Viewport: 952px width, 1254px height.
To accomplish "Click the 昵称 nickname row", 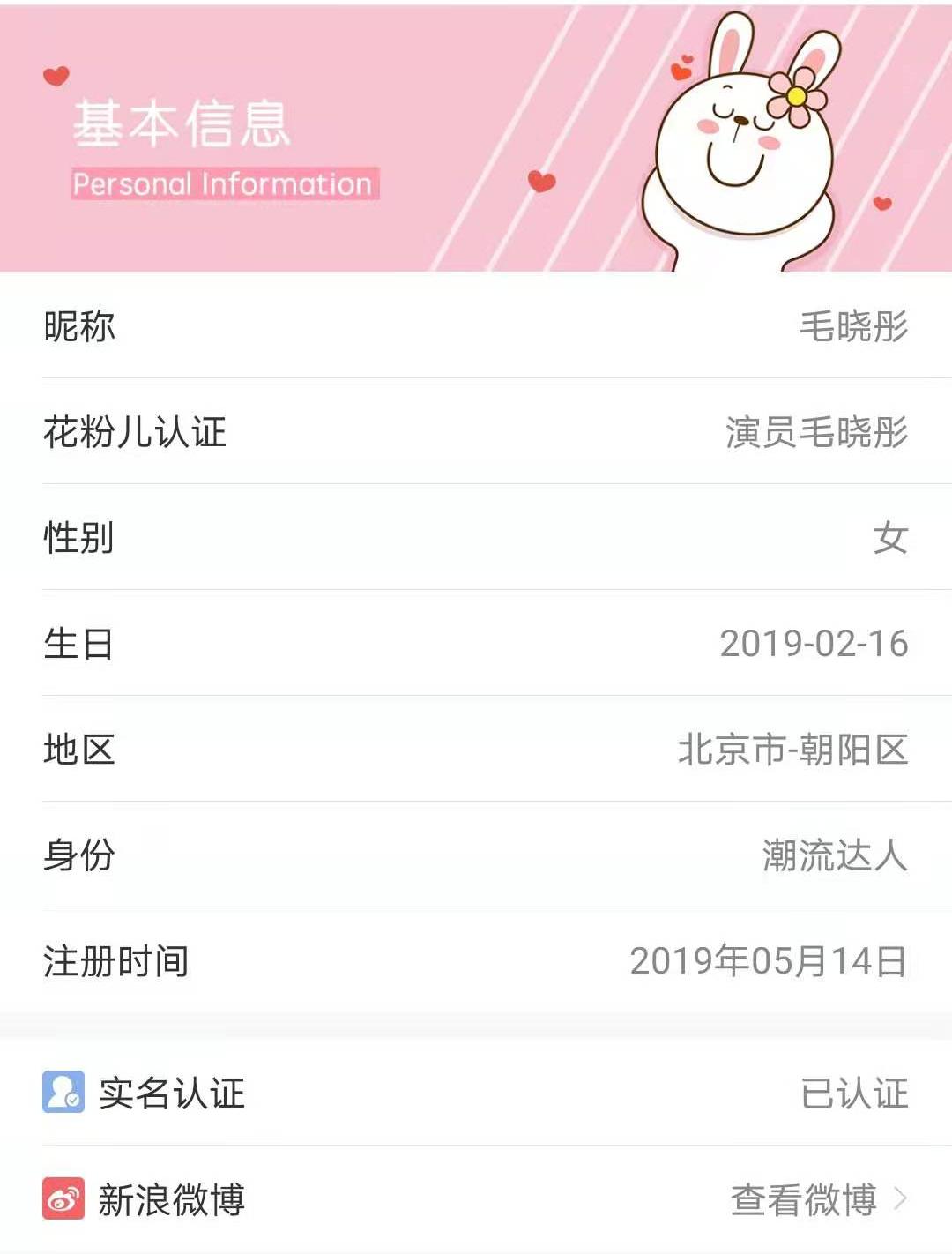I will point(476,325).
